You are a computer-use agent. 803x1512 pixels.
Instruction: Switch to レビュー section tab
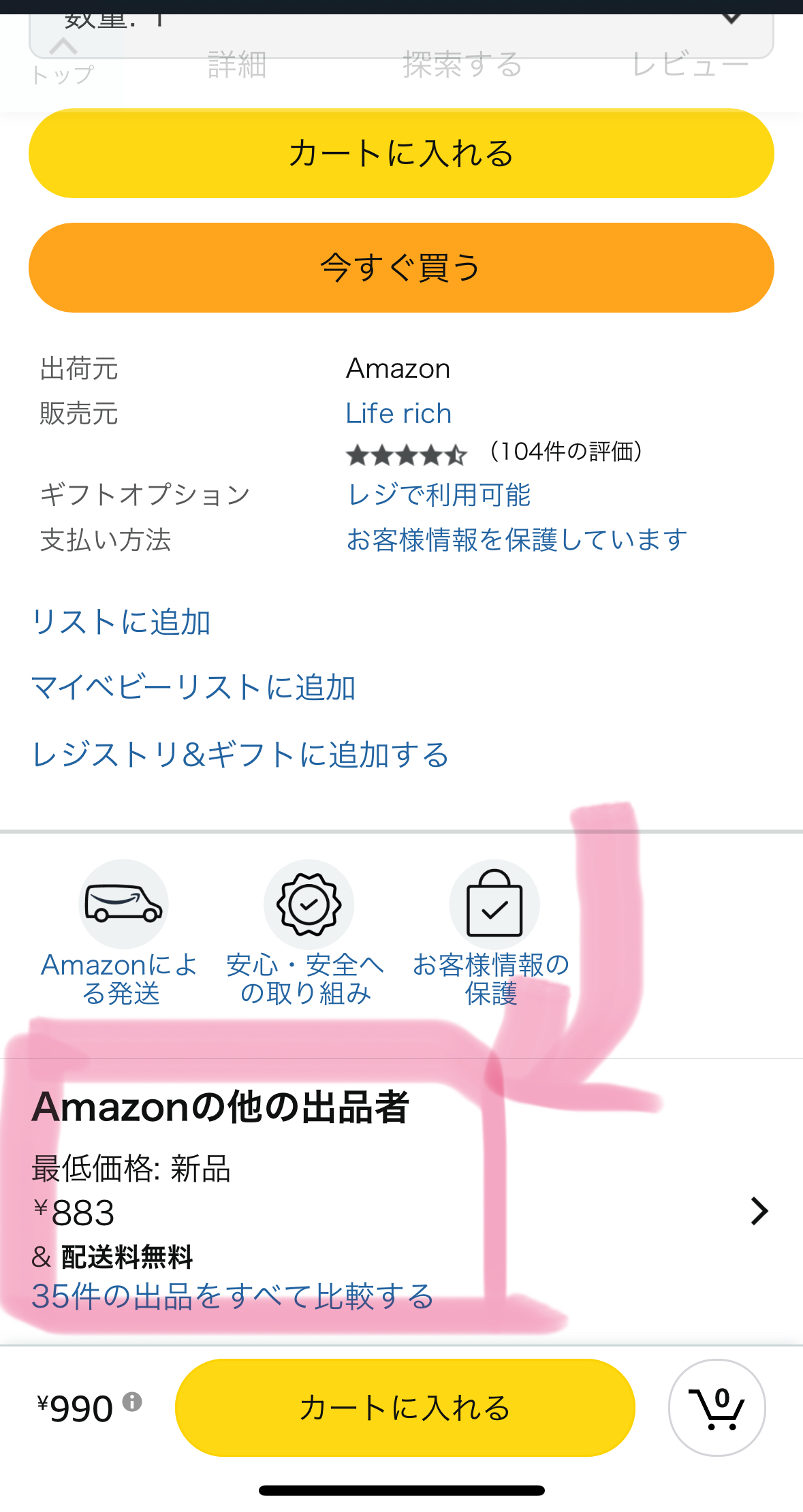690,65
